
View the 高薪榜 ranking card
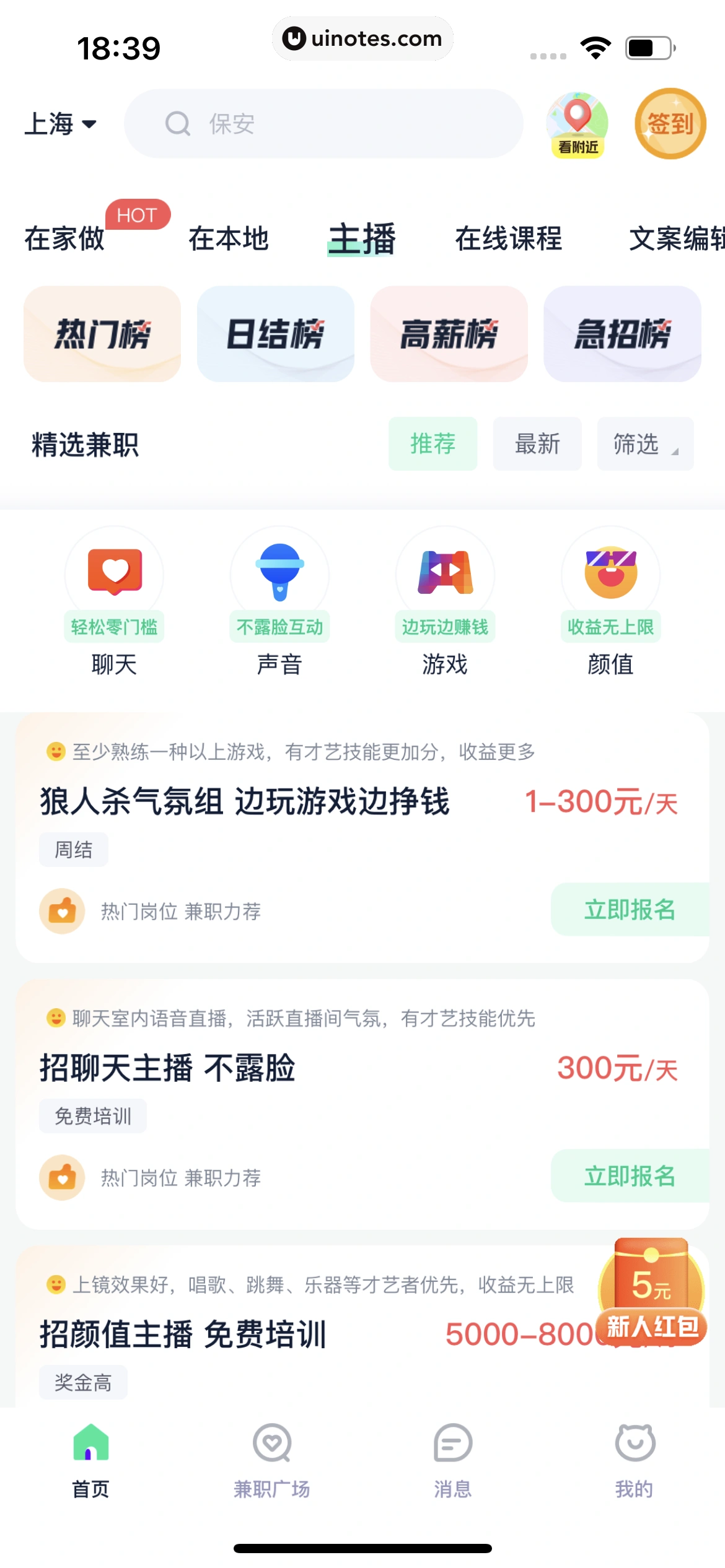tap(449, 334)
